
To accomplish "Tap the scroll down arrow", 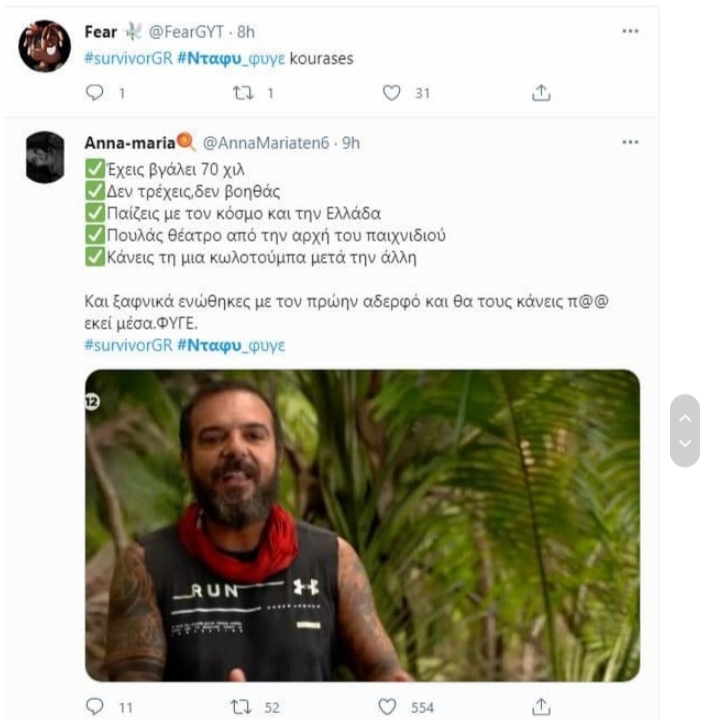I will pyautogui.click(x=684, y=443).
